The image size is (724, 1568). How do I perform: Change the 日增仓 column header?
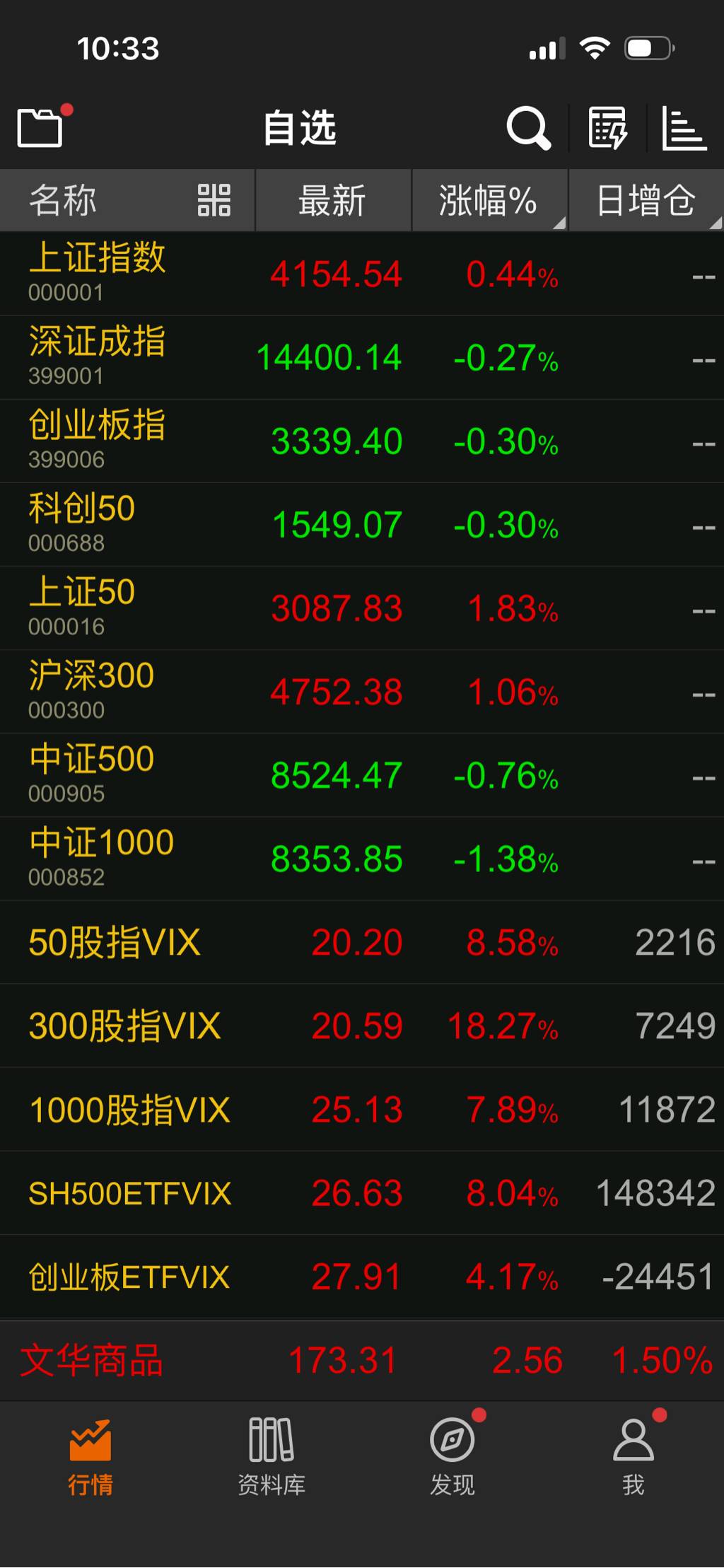pyautogui.click(x=646, y=200)
